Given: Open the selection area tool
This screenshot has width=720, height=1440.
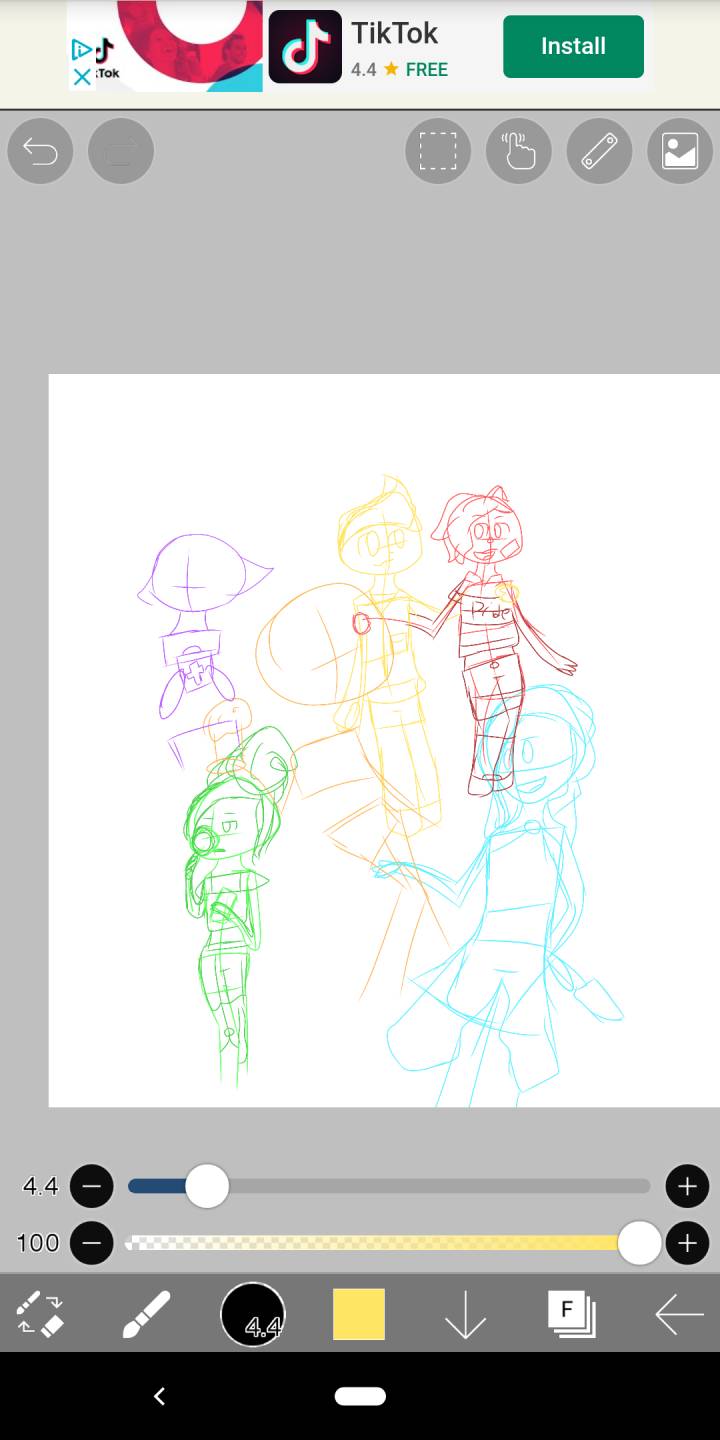Looking at the screenshot, I should tap(438, 151).
